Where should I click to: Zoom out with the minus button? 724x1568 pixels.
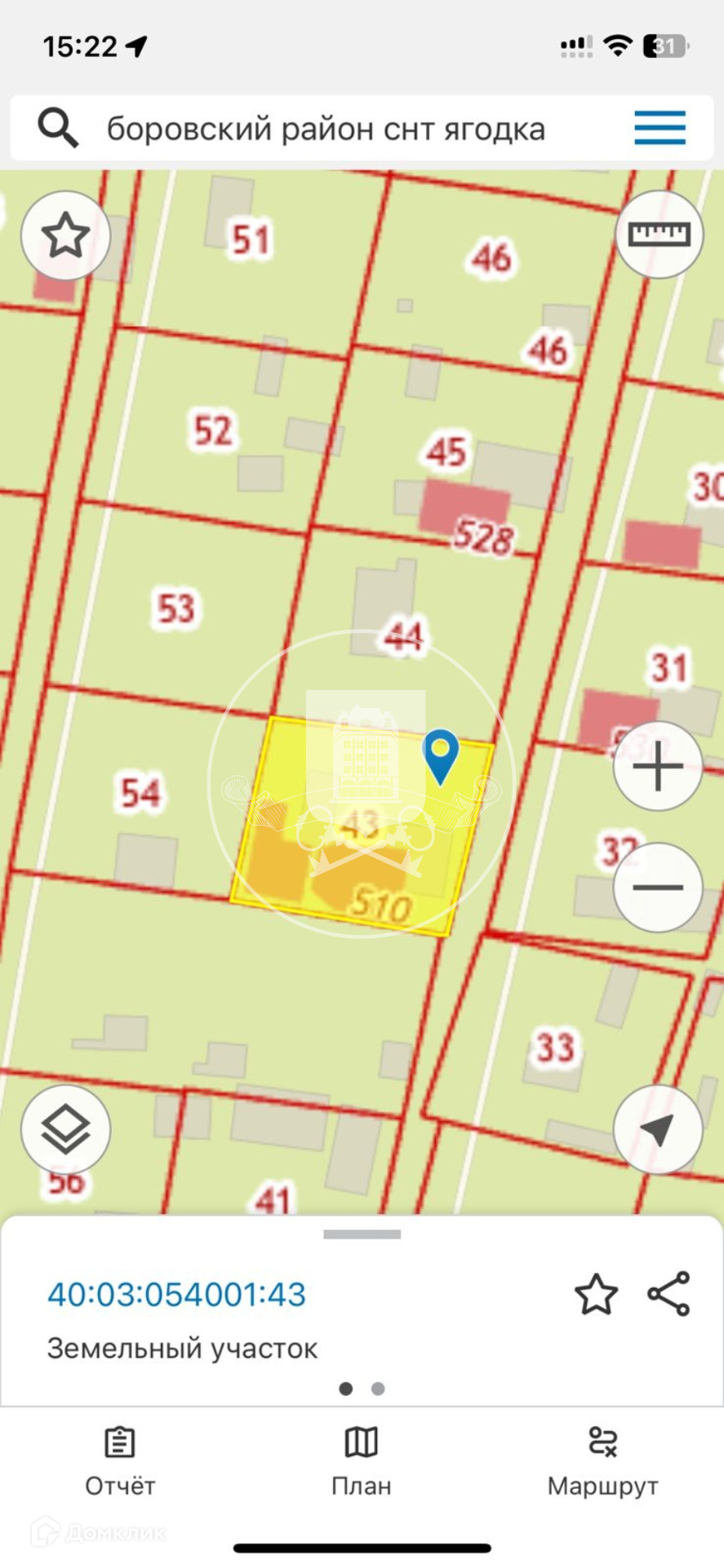658,887
